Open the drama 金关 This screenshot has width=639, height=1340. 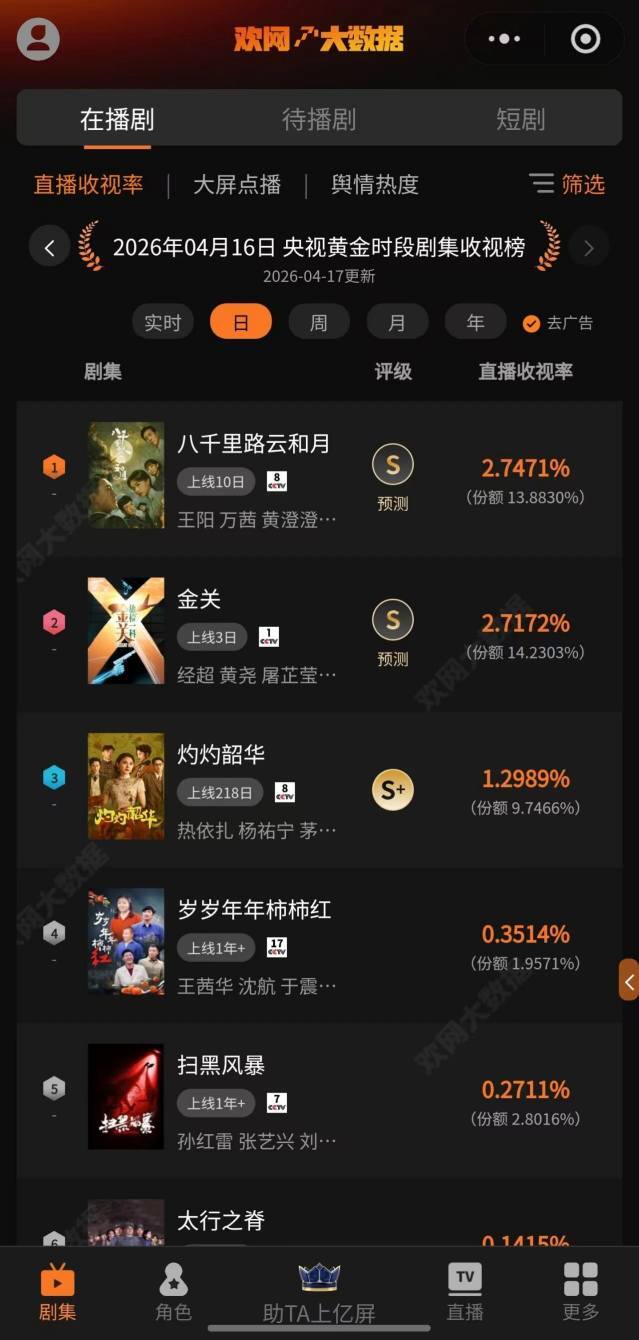[199, 599]
